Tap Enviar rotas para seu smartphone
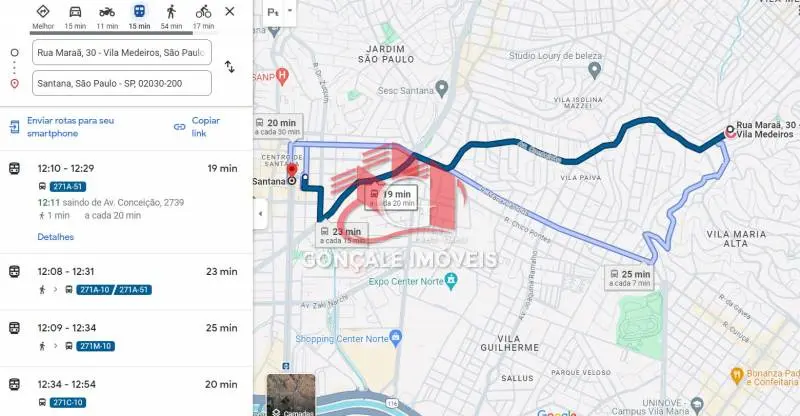800x416 pixels. pyautogui.click(x=70, y=127)
